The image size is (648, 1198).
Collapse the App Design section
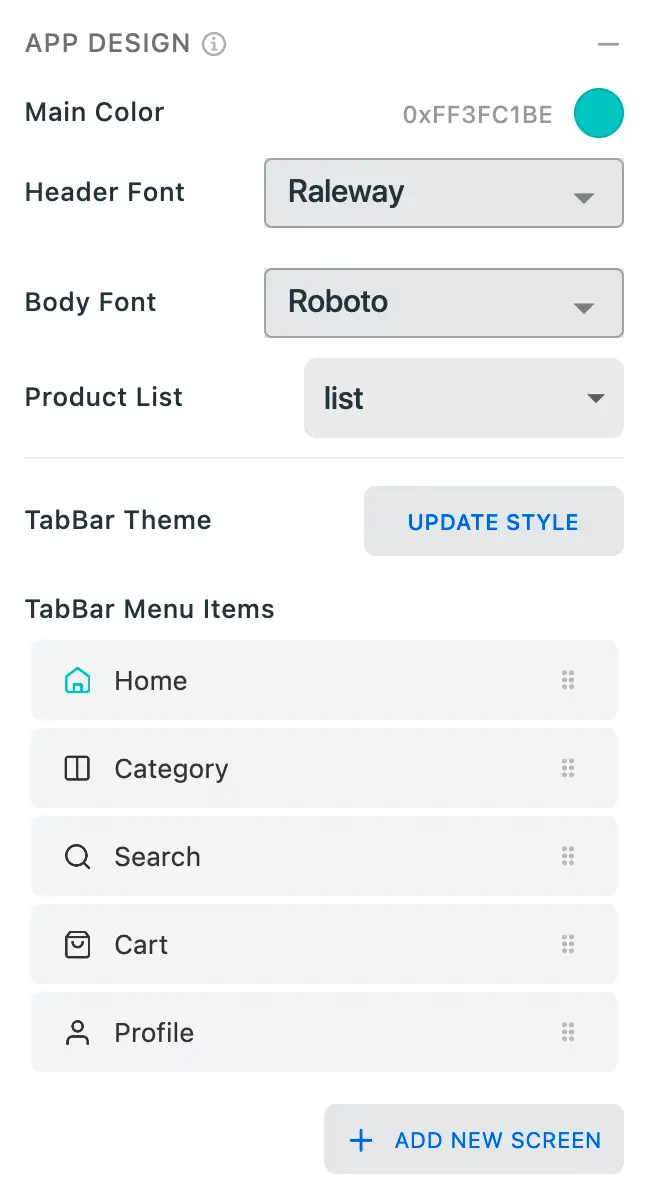(x=608, y=45)
